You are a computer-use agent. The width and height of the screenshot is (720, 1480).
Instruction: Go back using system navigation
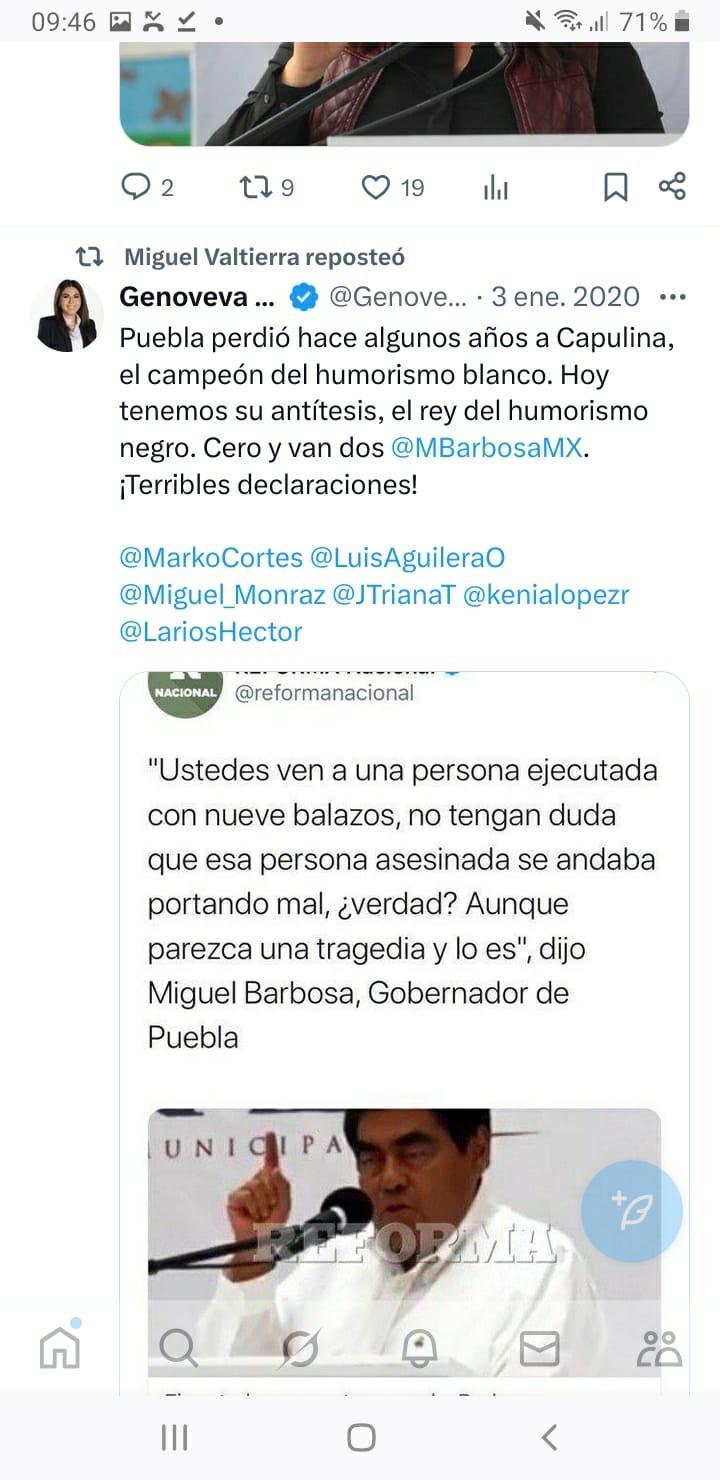(x=548, y=1437)
